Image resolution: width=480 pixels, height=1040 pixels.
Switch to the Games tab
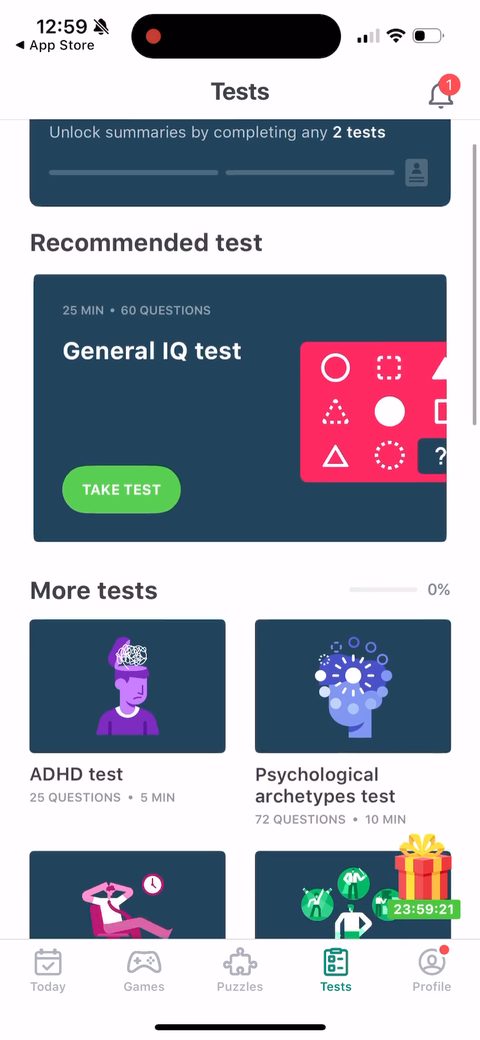click(x=144, y=970)
